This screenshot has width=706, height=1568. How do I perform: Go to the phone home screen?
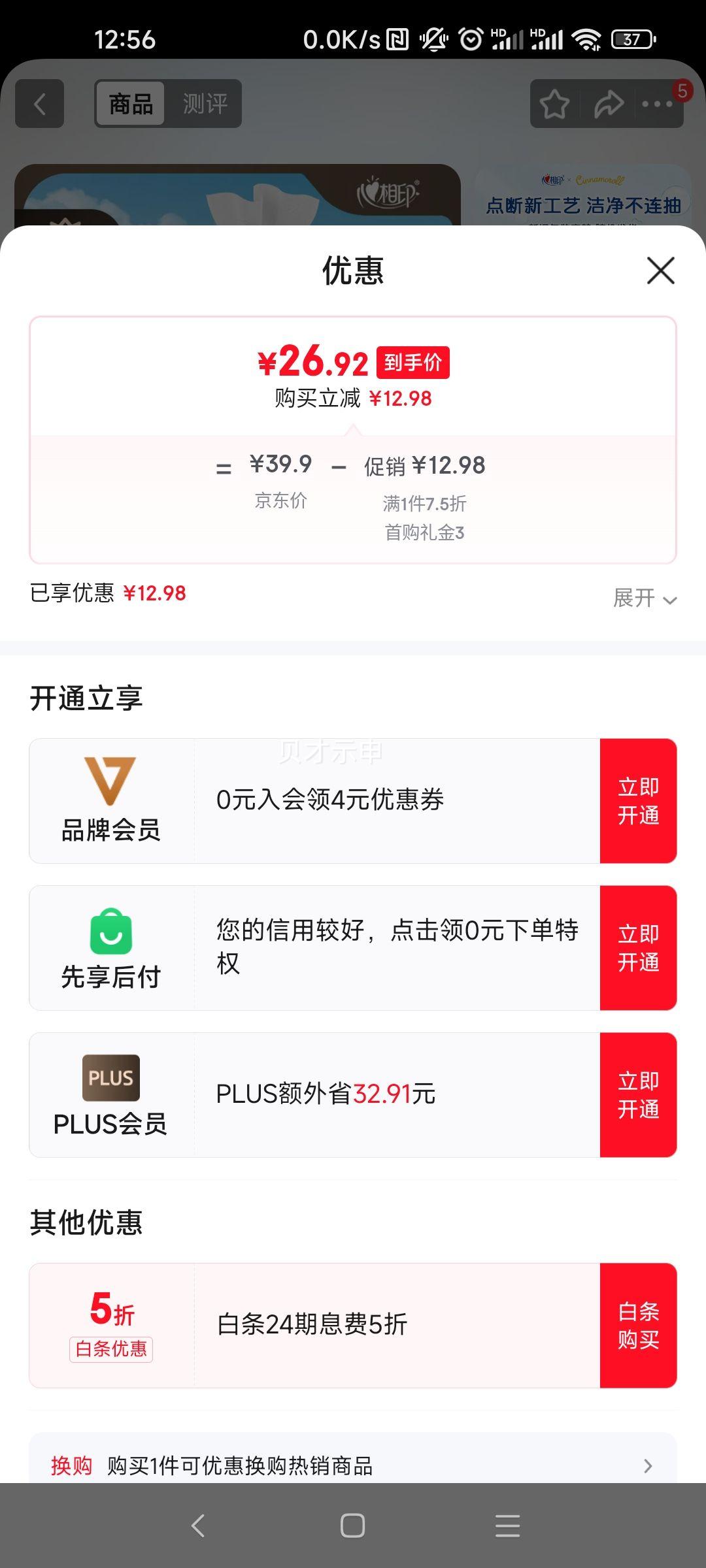352,1526
